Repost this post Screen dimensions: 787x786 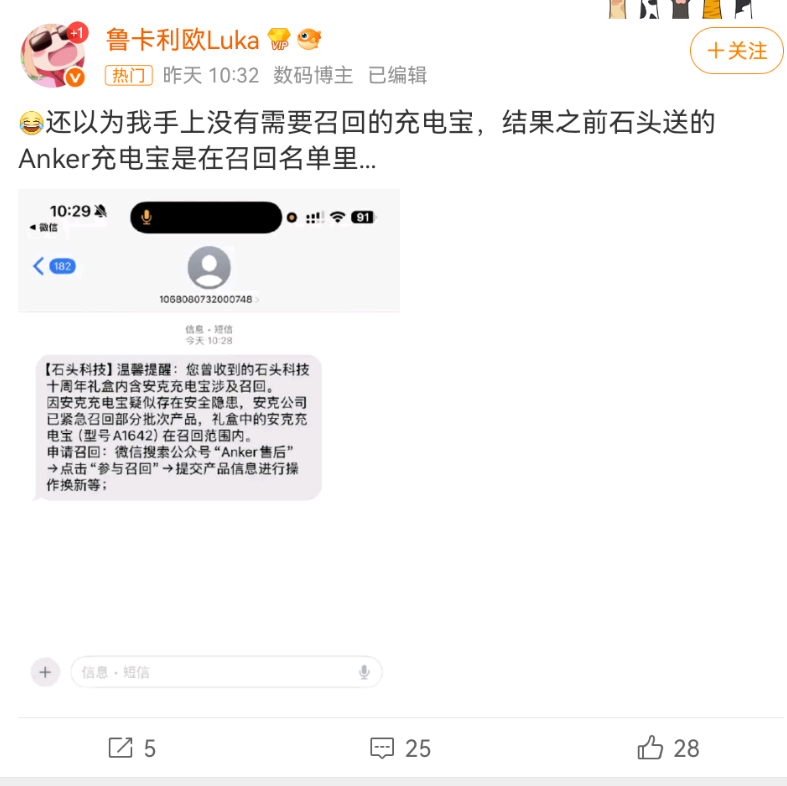click(x=132, y=748)
